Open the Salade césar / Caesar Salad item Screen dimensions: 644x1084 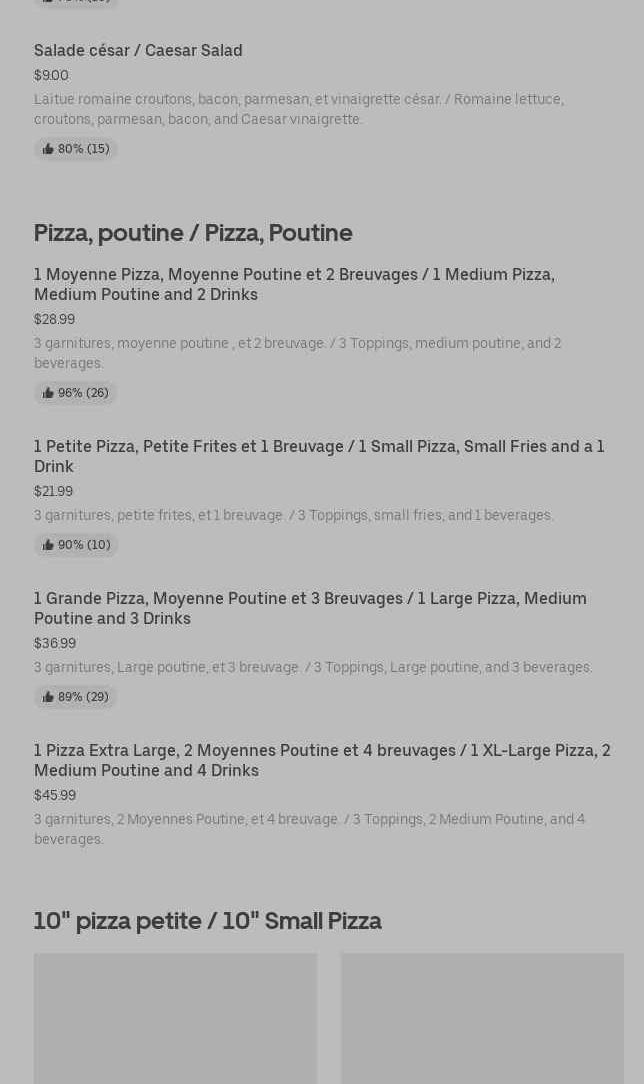138,50
